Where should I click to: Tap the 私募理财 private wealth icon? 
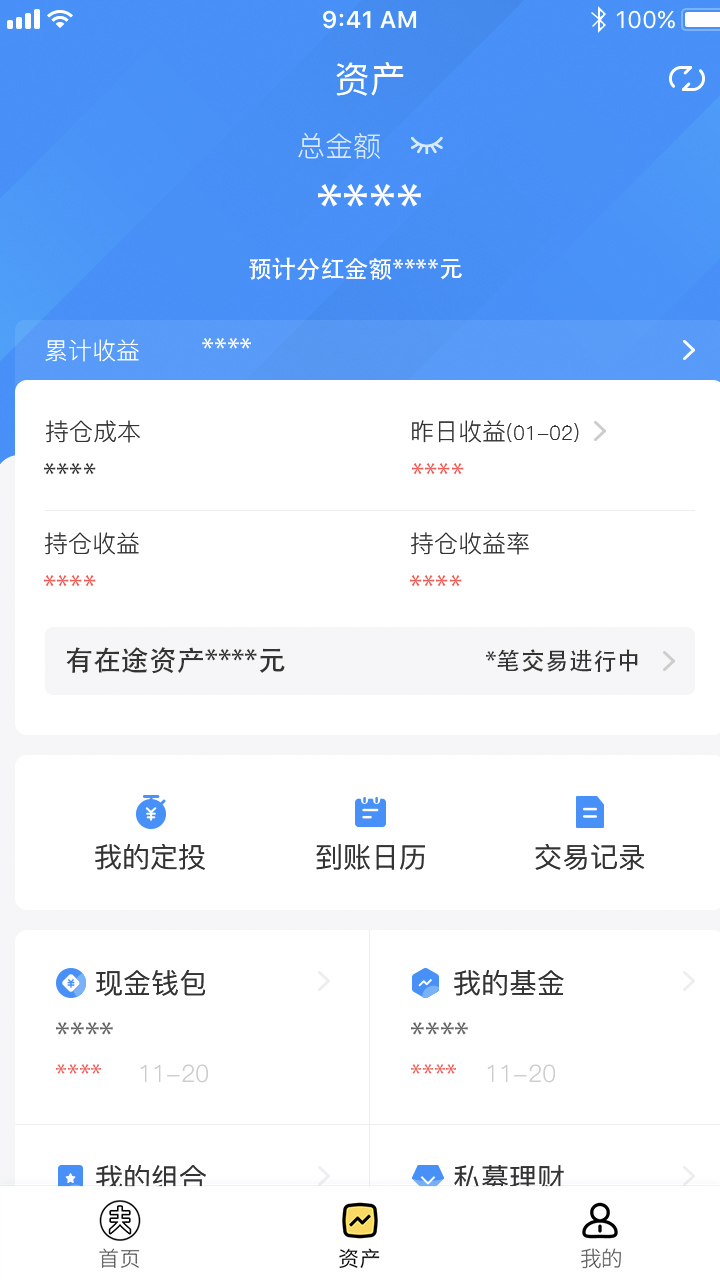click(x=428, y=1177)
